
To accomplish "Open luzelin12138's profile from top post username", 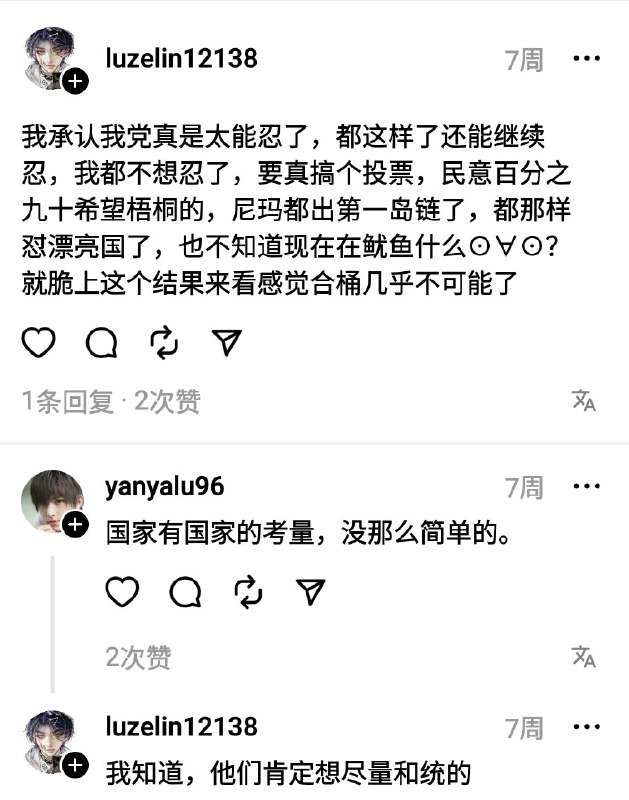I will point(181,58).
